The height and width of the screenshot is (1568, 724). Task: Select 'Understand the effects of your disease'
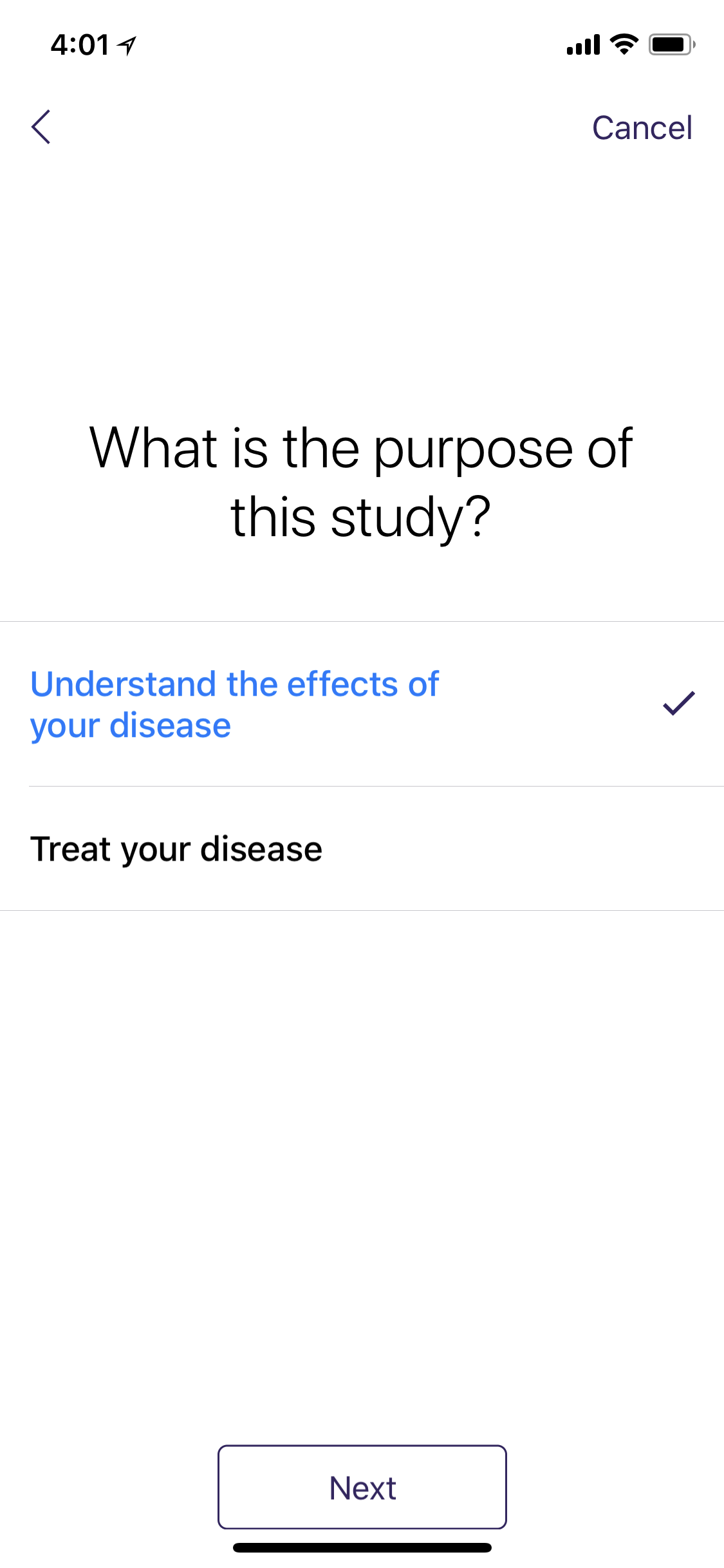234,704
